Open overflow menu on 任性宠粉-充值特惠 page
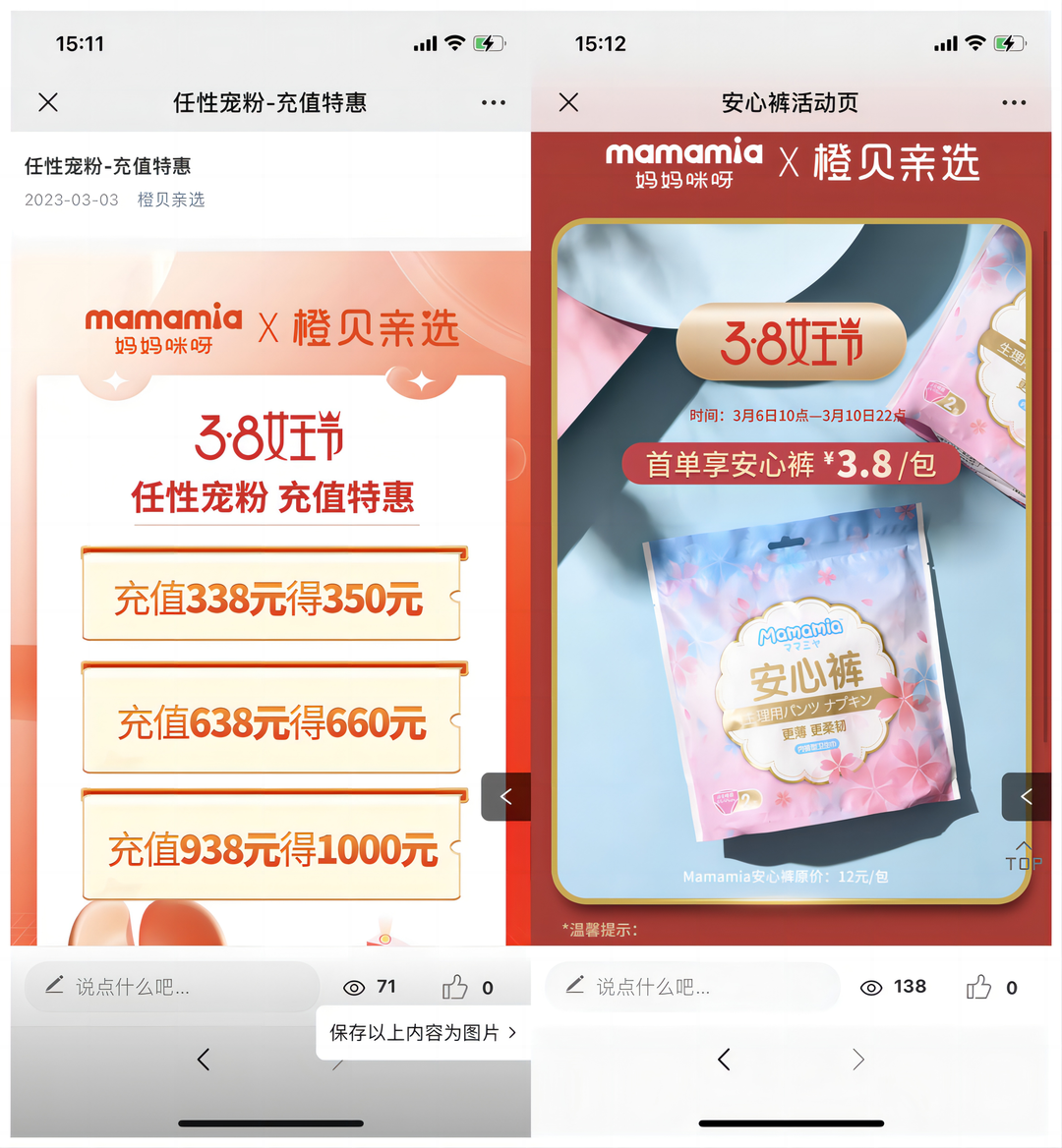1062x1148 pixels. [493, 102]
